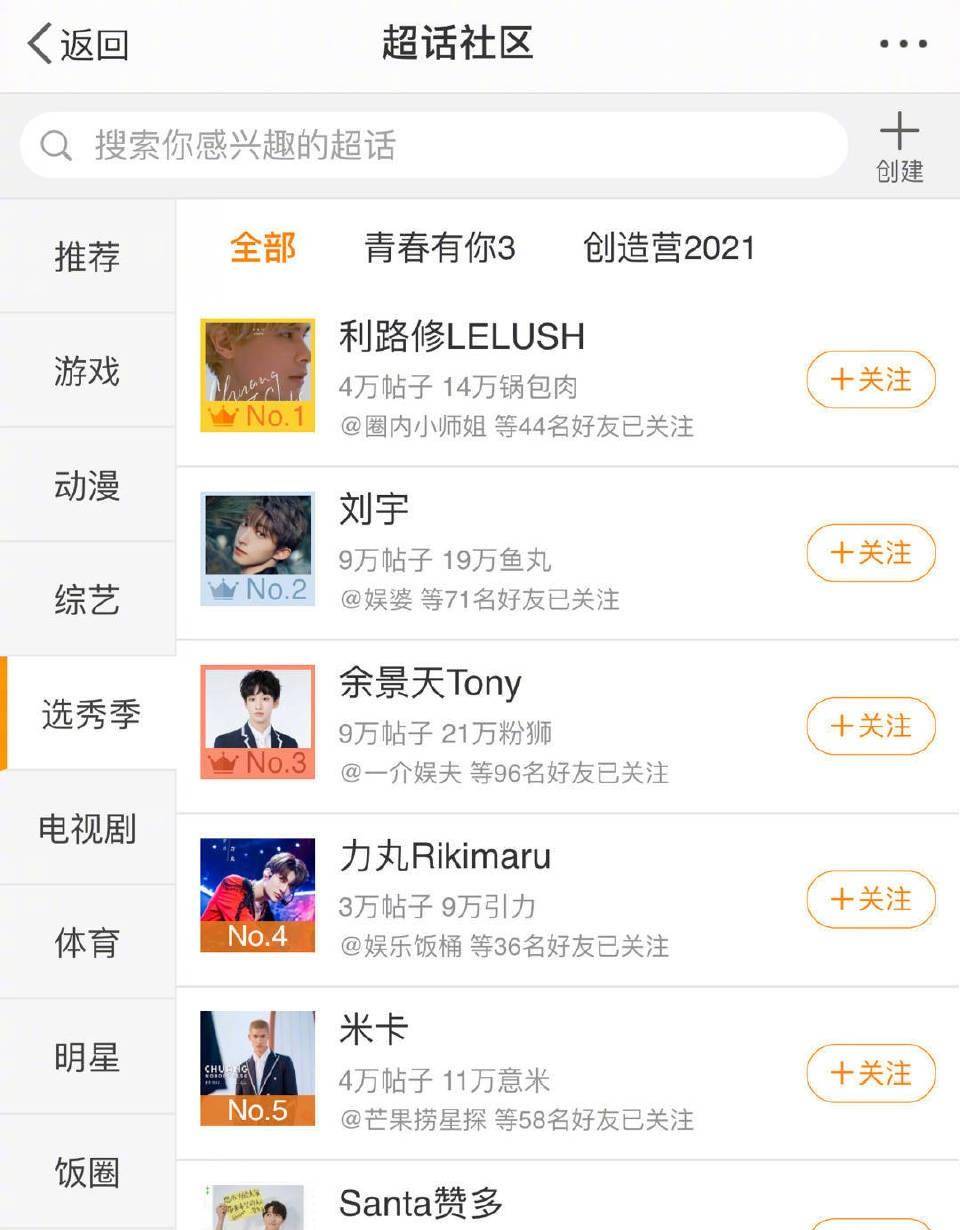Open the 体育 category
Viewport: 960px width, 1230px height.
tap(87, 943)
